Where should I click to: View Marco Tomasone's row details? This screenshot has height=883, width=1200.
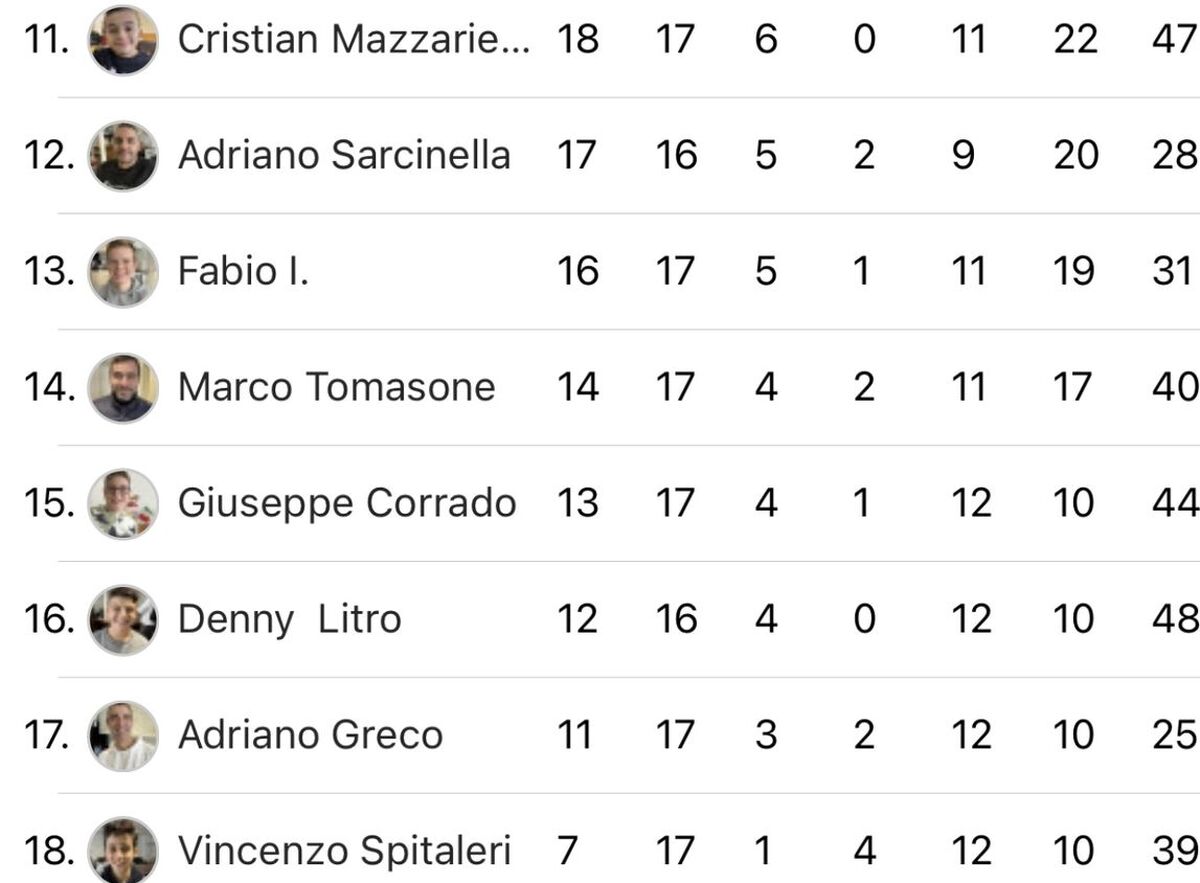point(336,387)
